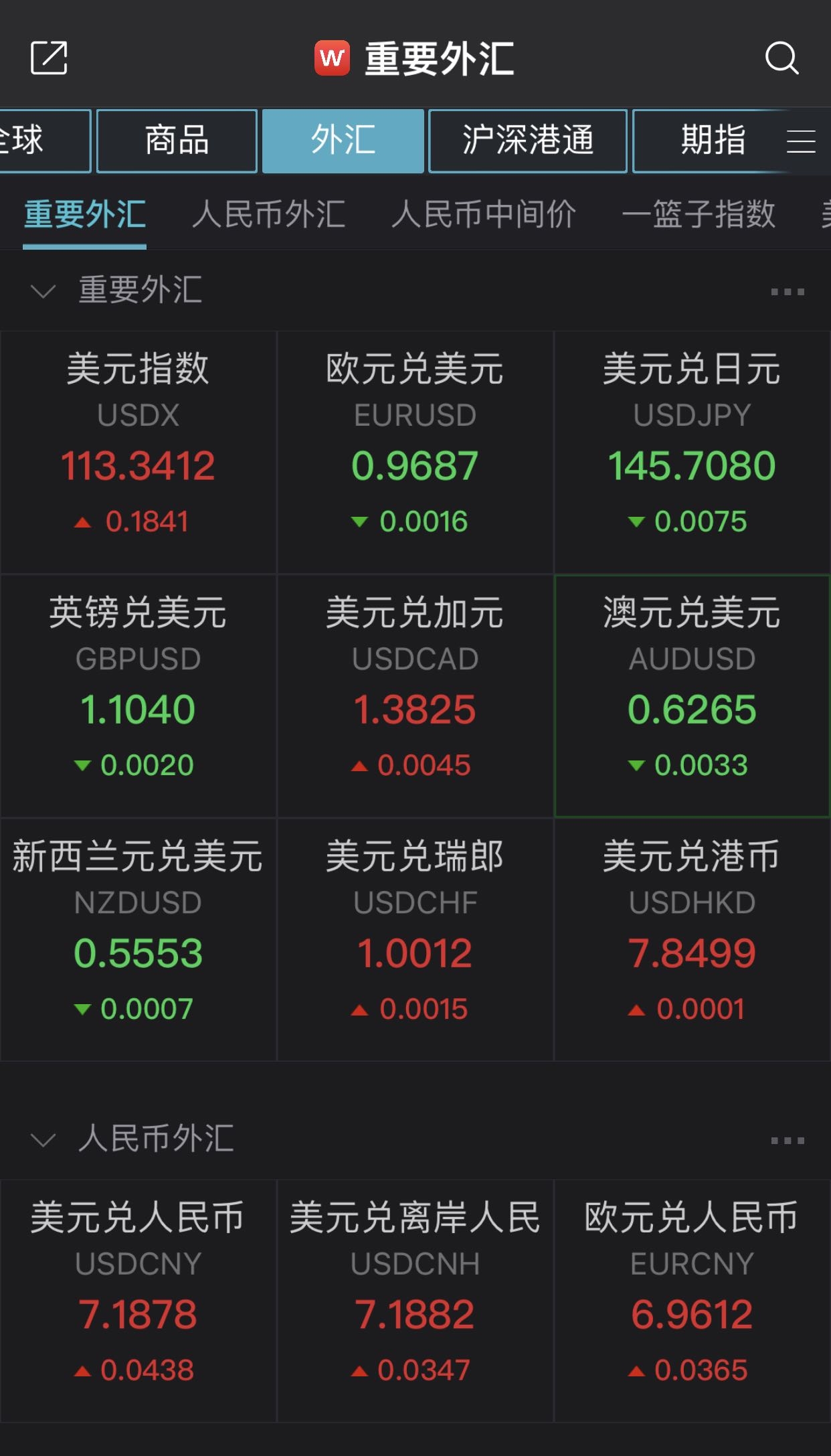Open the 澳元兑美元 AUDUSD quote

click(x=692, y=696)
